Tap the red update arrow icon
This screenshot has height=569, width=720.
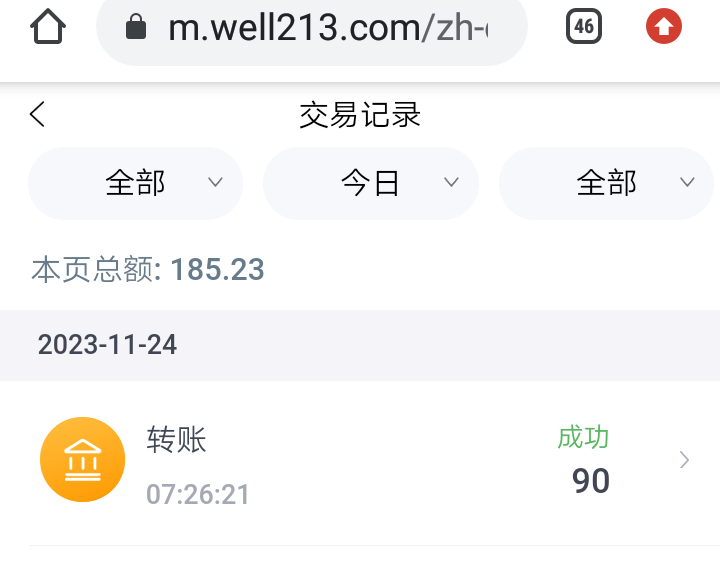click(x=664, y=27)
